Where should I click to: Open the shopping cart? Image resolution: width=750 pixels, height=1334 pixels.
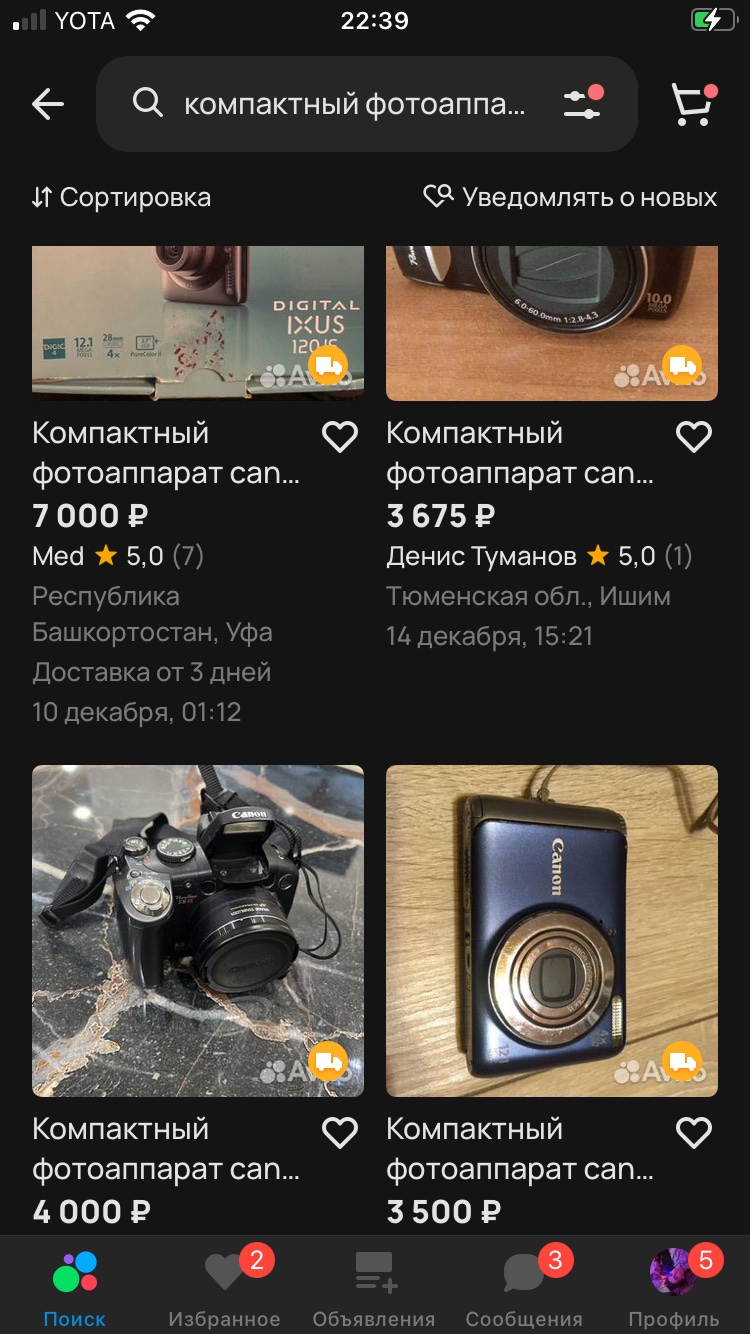click(692, 104)
